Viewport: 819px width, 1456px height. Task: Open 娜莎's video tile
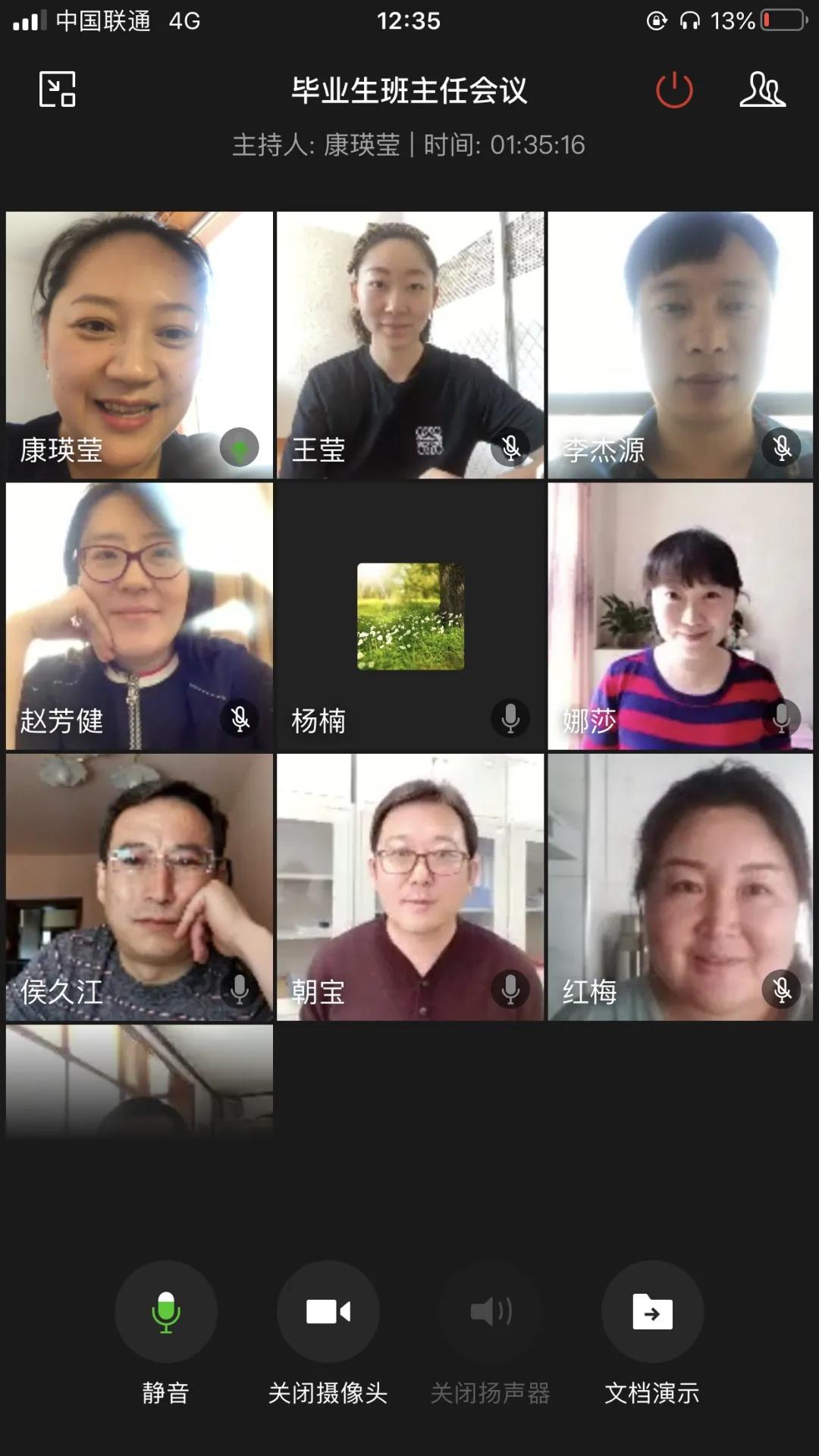(x=680, y=616)
